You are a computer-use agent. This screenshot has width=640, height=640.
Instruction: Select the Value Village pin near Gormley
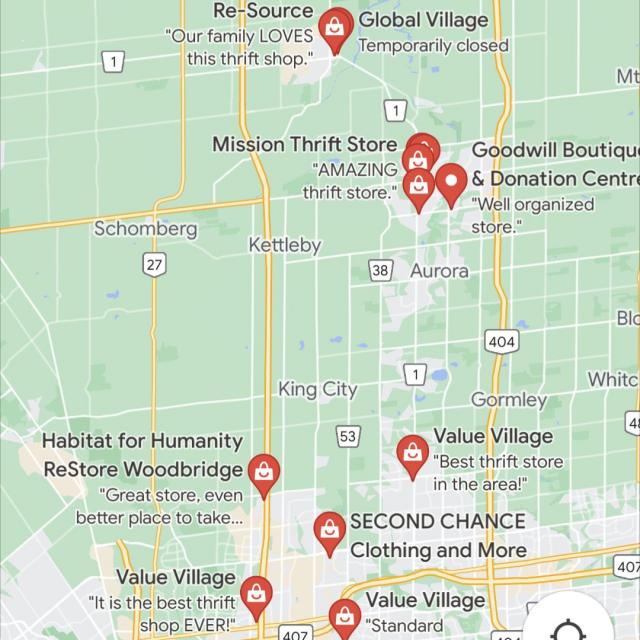[411, 455]
